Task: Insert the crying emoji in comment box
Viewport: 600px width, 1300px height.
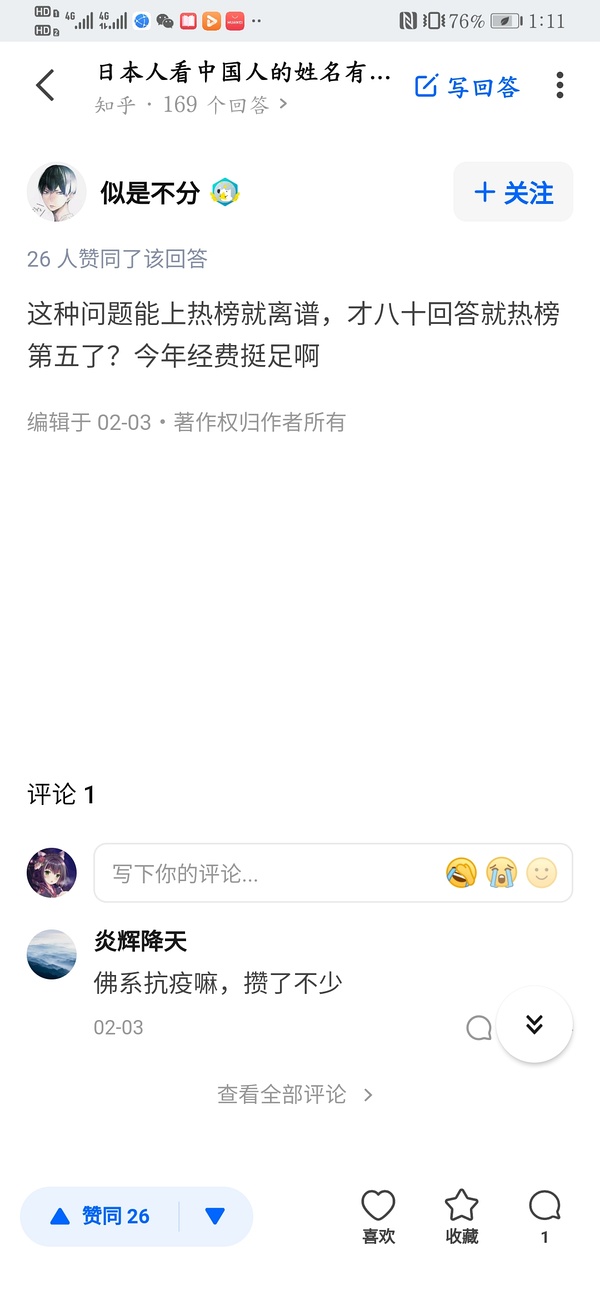Action: click(x=501, y=873)
